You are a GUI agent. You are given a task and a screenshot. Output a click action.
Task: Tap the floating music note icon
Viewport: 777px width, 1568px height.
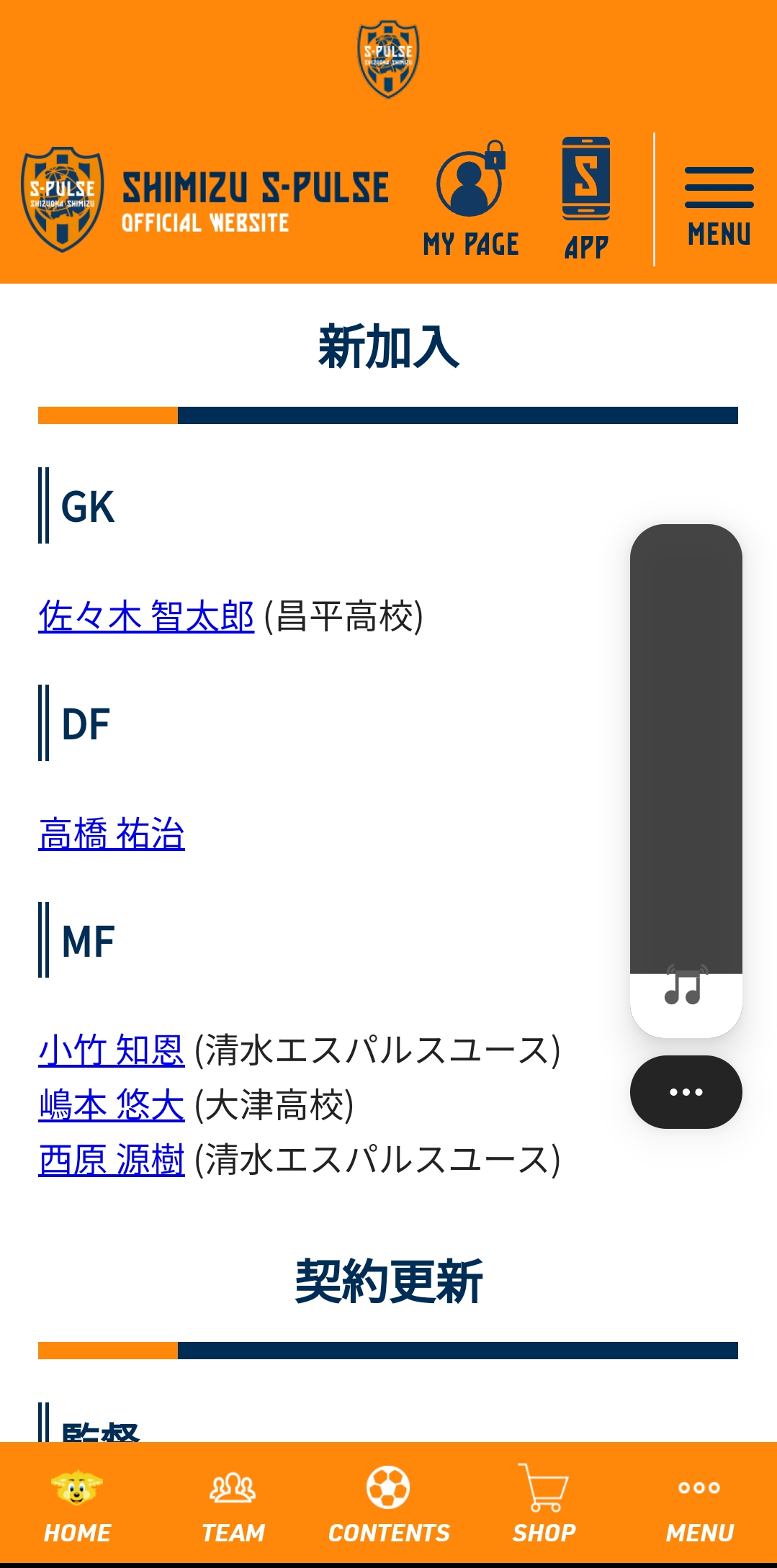(x=685, y=986)
